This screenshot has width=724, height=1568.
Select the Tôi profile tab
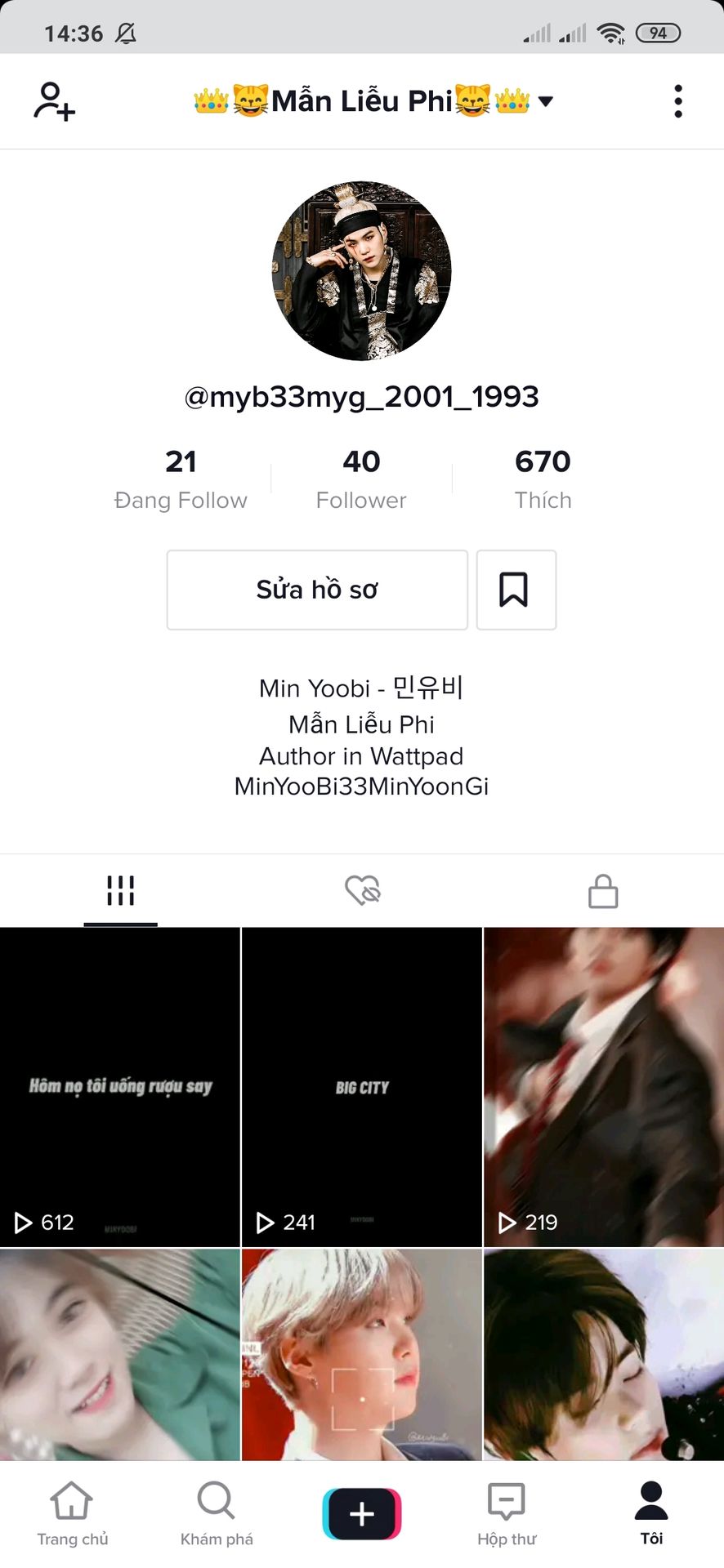click(x=651, y=1512)
